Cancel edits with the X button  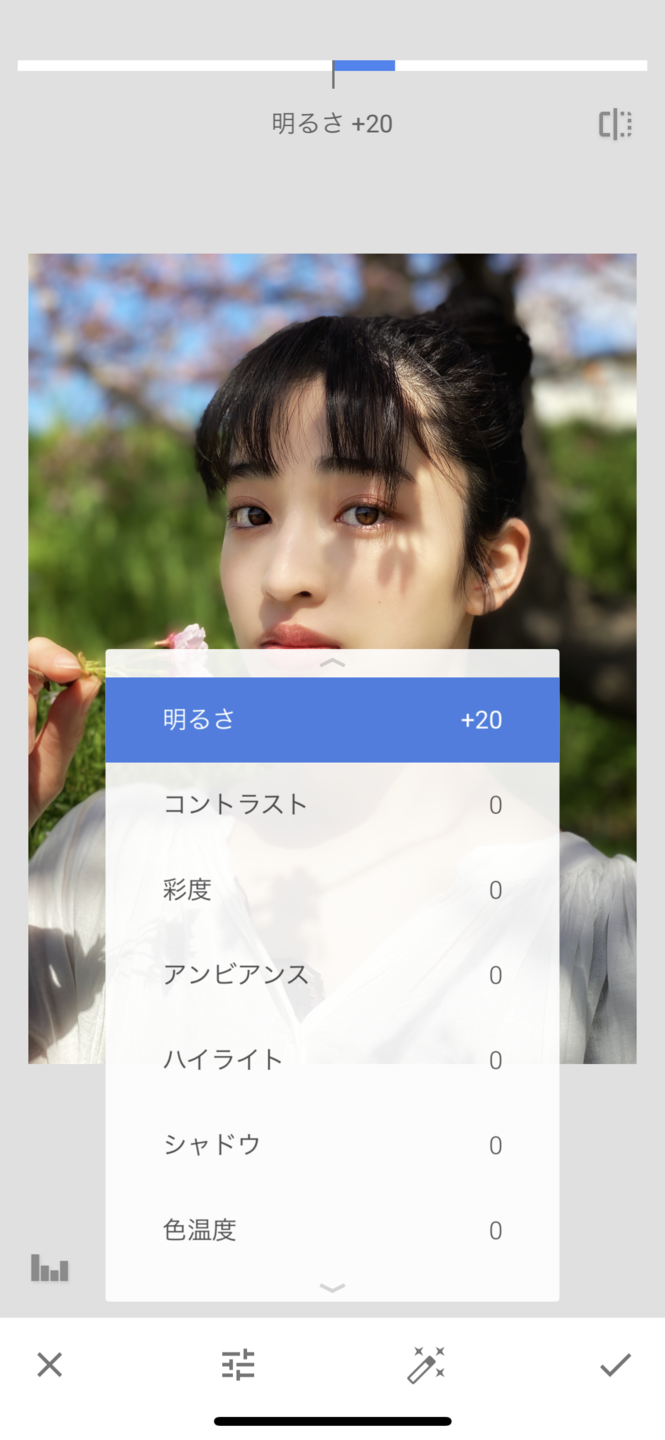pos(50,1364)
